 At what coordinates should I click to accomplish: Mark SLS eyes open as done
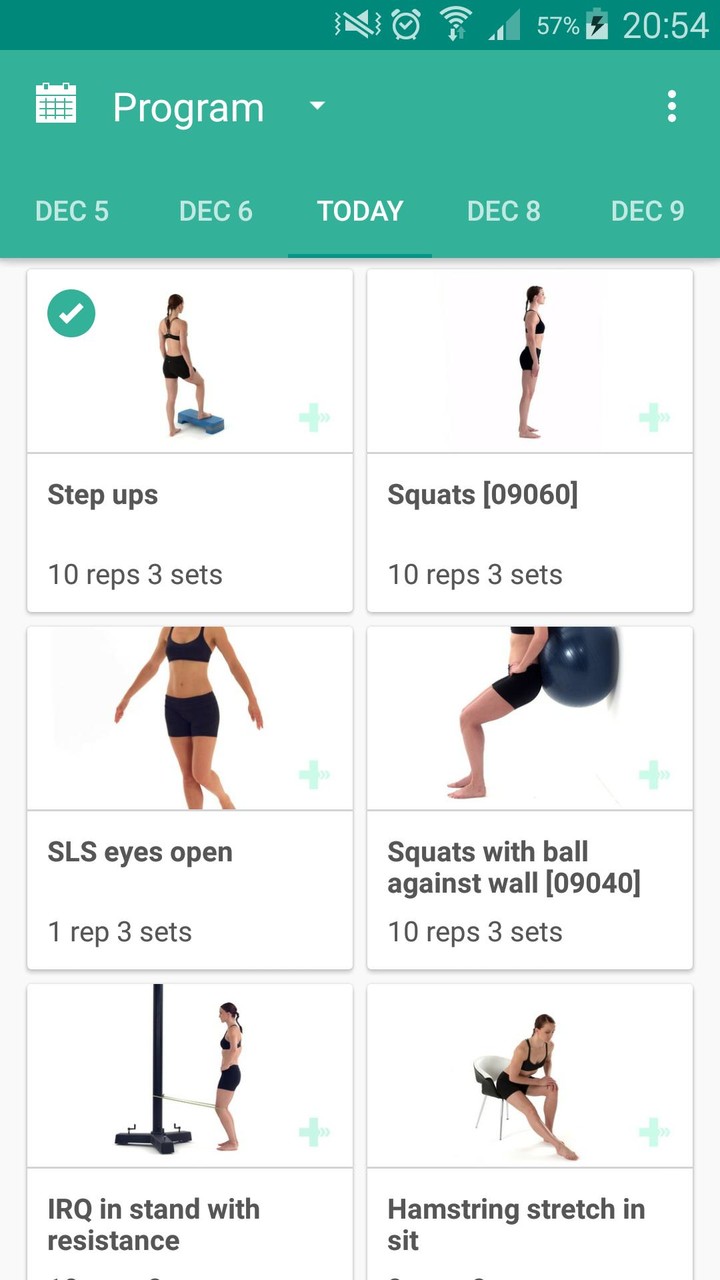(71, 670)
